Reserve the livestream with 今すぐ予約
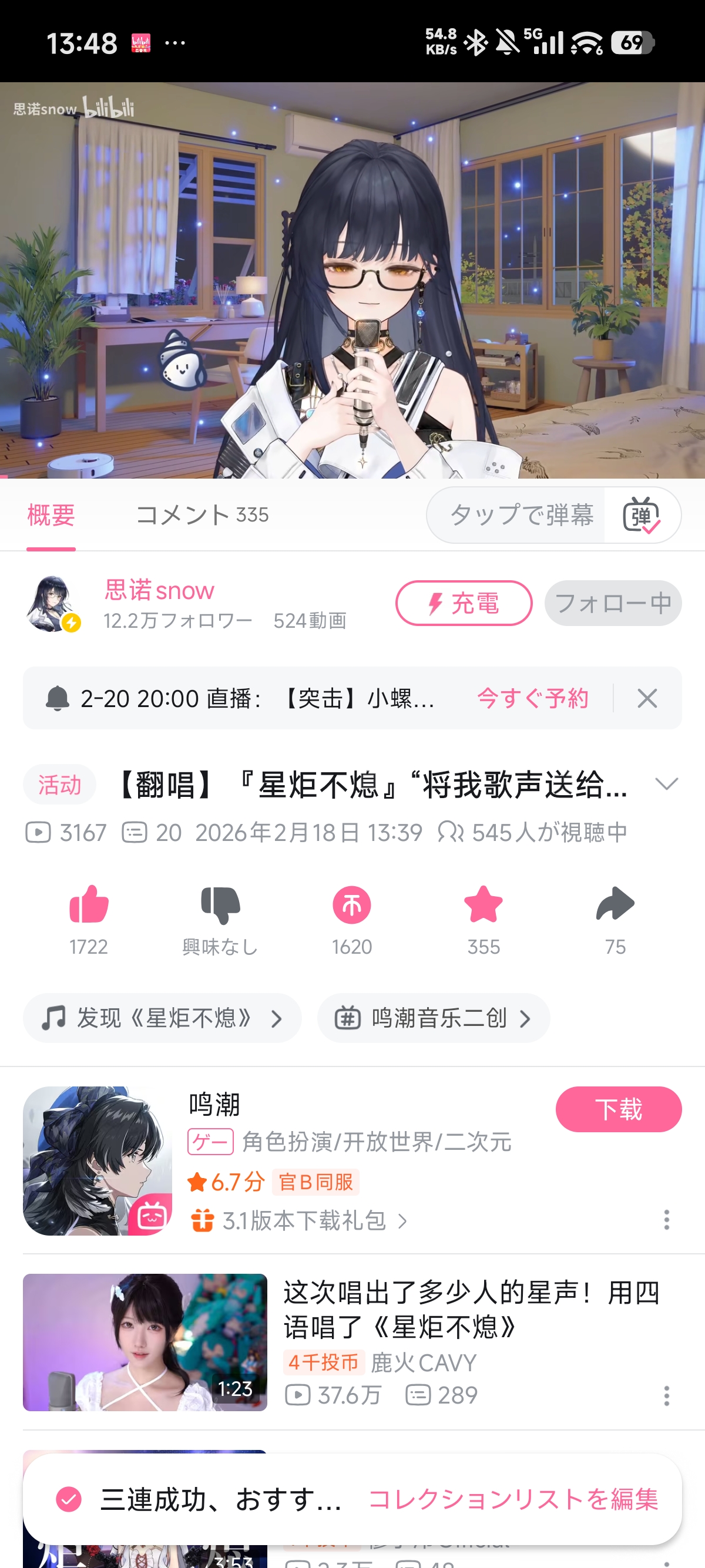 coord(533,698)
